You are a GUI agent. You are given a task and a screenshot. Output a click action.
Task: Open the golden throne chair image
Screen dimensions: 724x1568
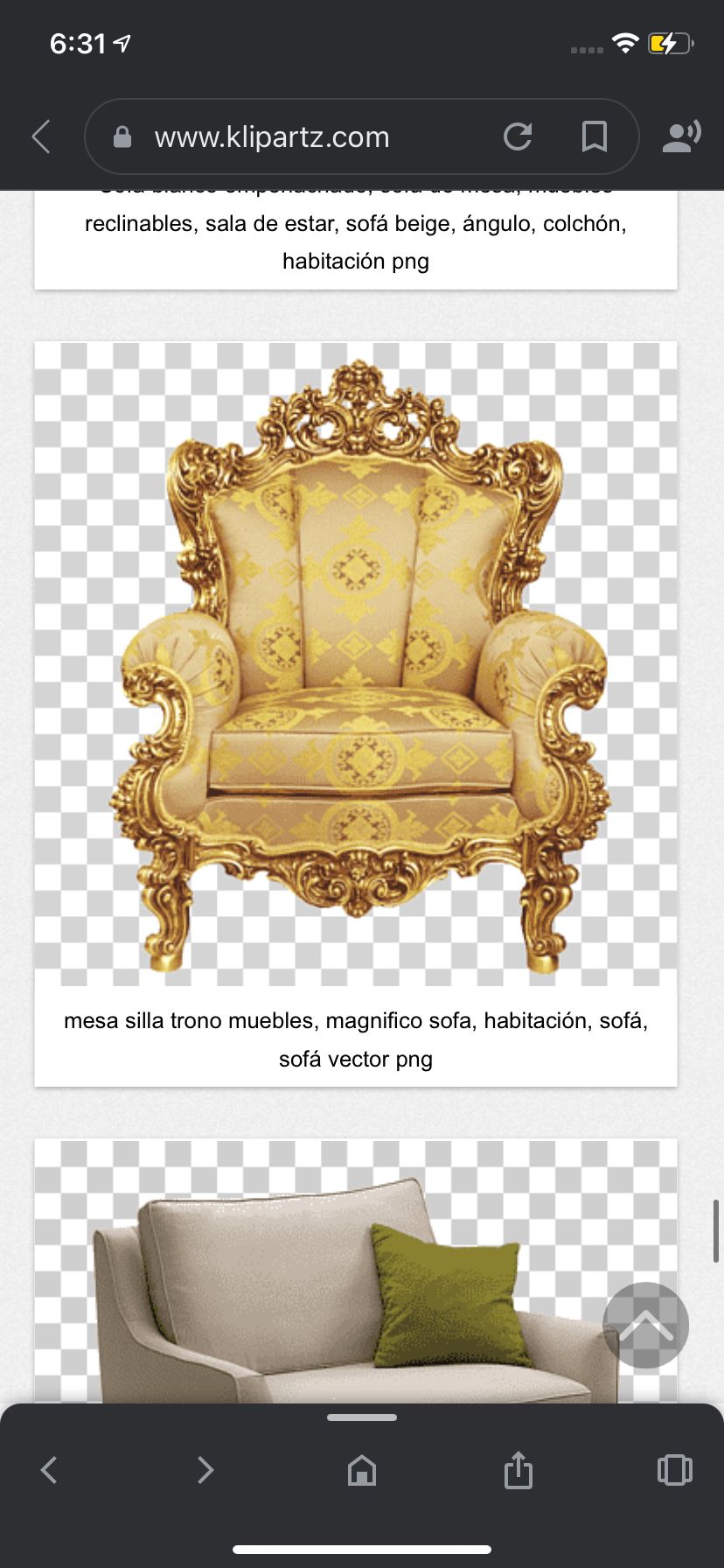pyautogui.click(x=356, y=665)
